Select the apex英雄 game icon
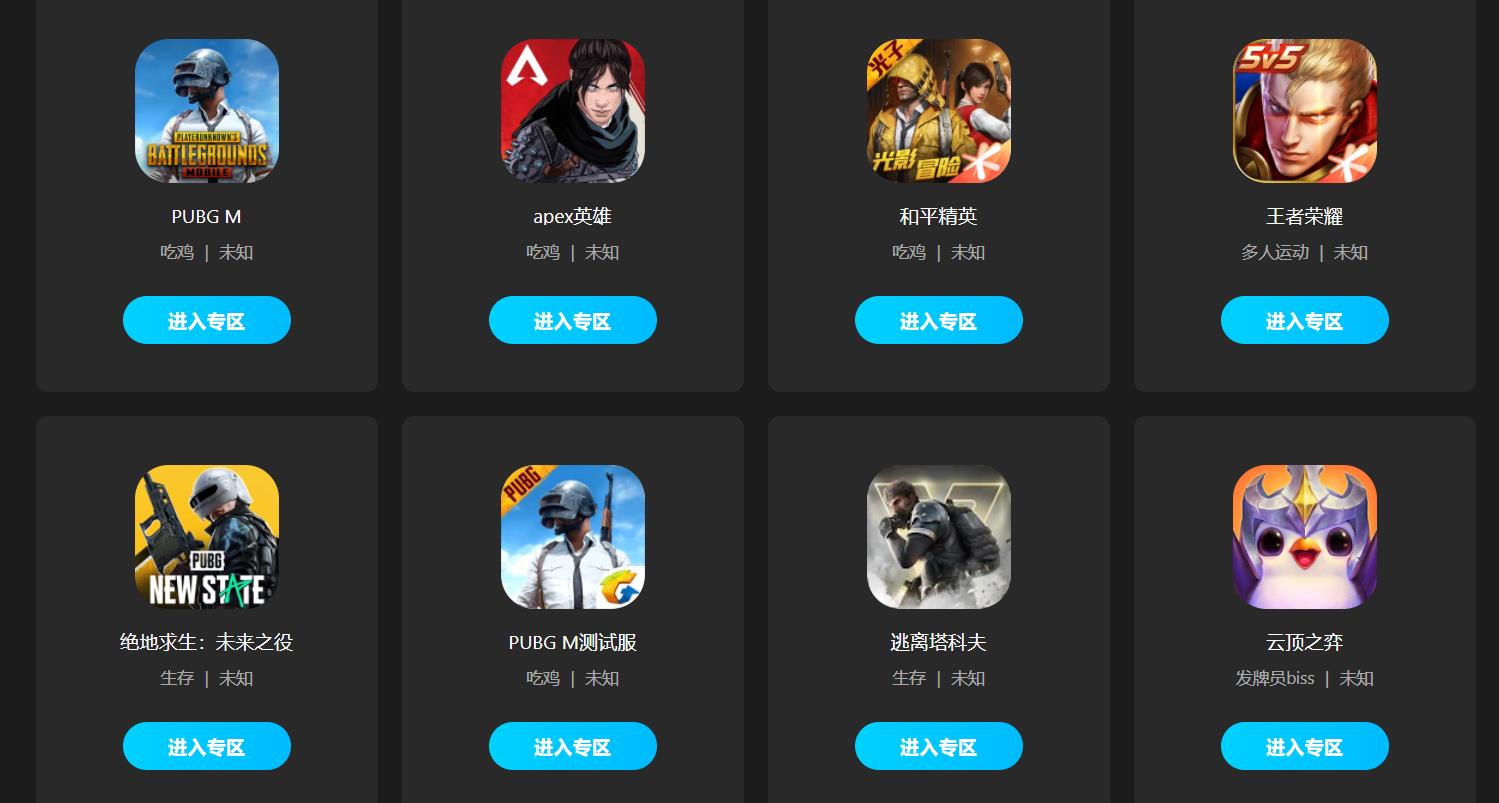The height and width of the screenshot is (803, 1499). pyautogui.click(x=573, y=111)
